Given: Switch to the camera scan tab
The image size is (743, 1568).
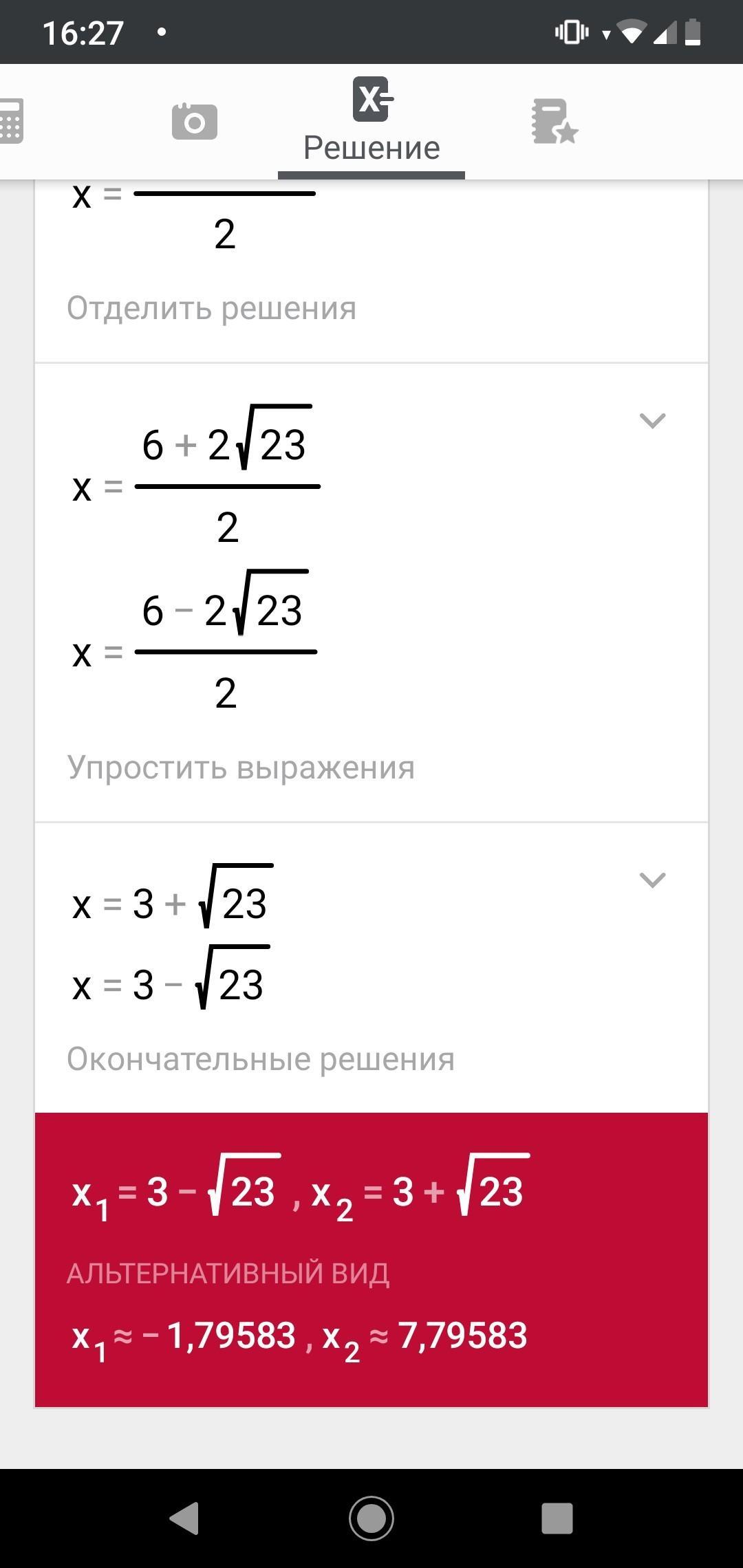Looking at the screenshot, I should coord(194,122).
